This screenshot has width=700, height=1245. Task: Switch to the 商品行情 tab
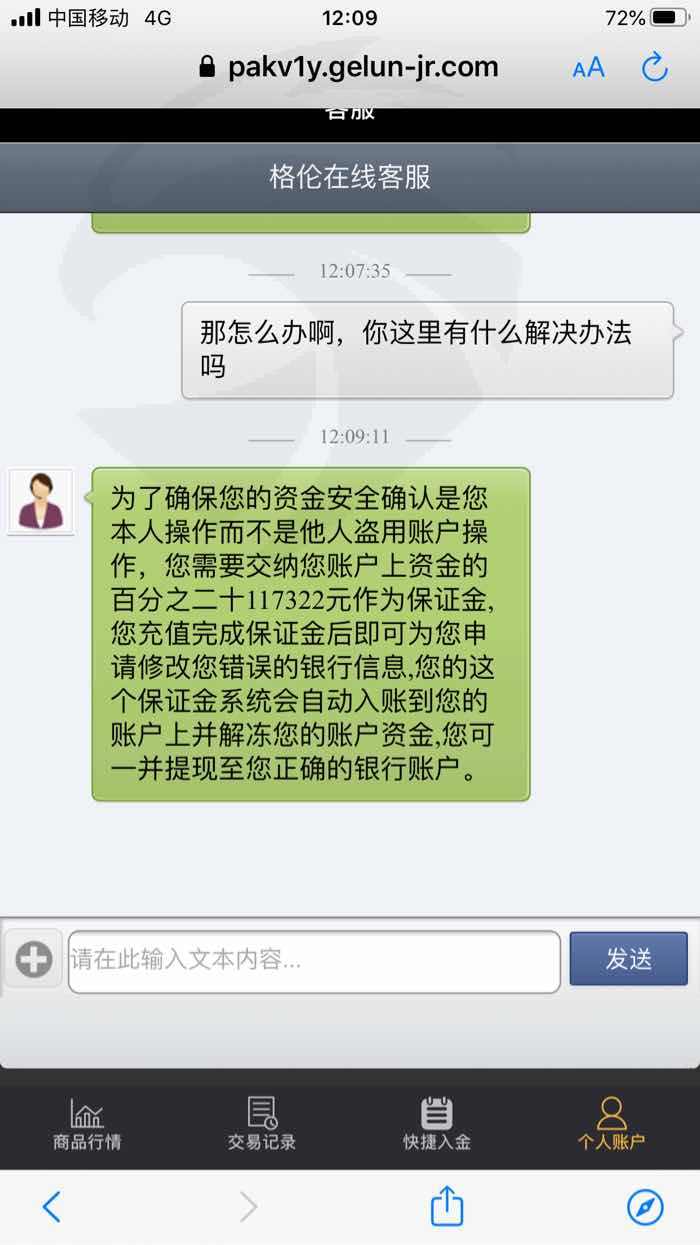pos(87,1123)
